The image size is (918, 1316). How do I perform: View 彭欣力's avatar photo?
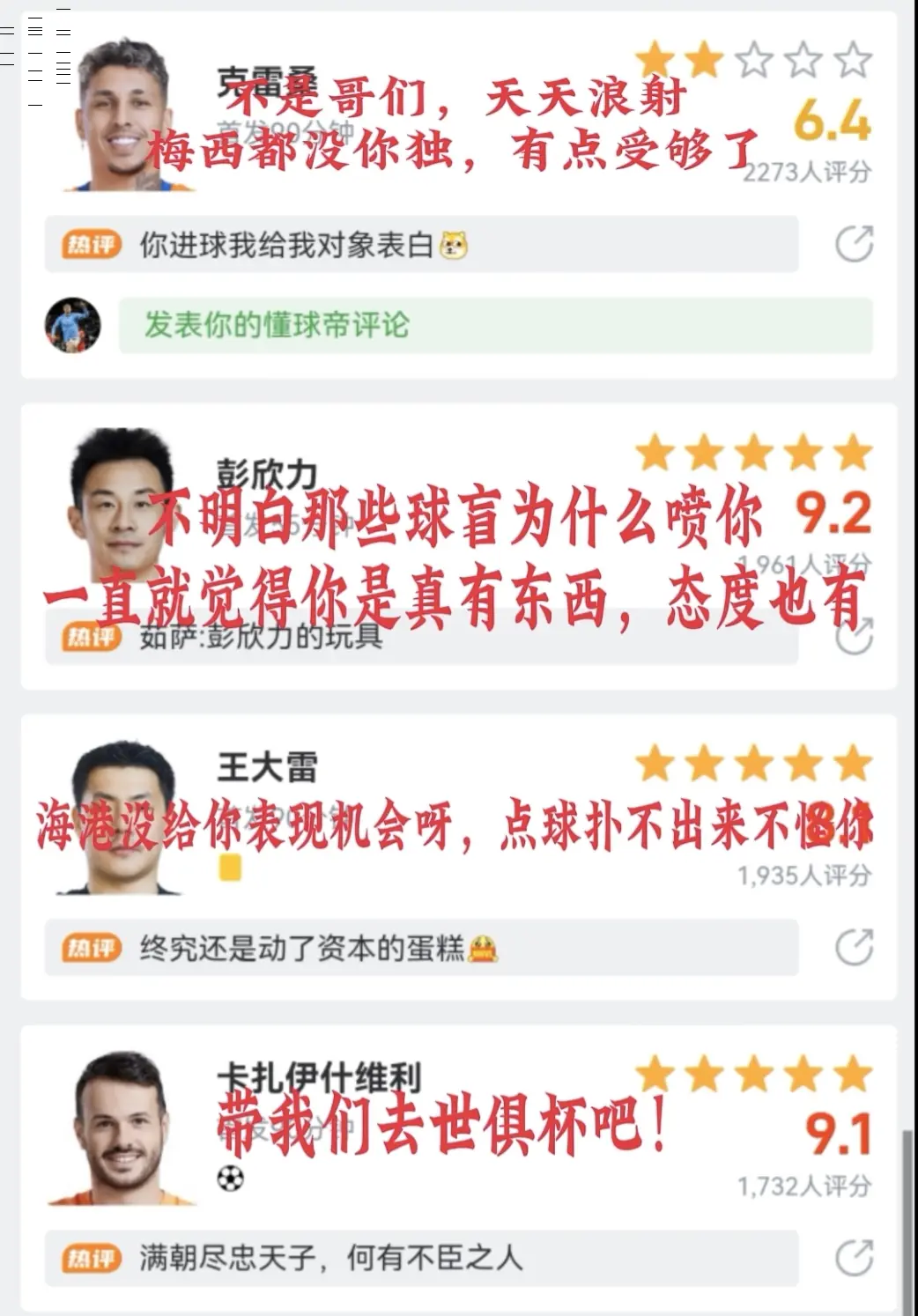click(x=123, y=493)
